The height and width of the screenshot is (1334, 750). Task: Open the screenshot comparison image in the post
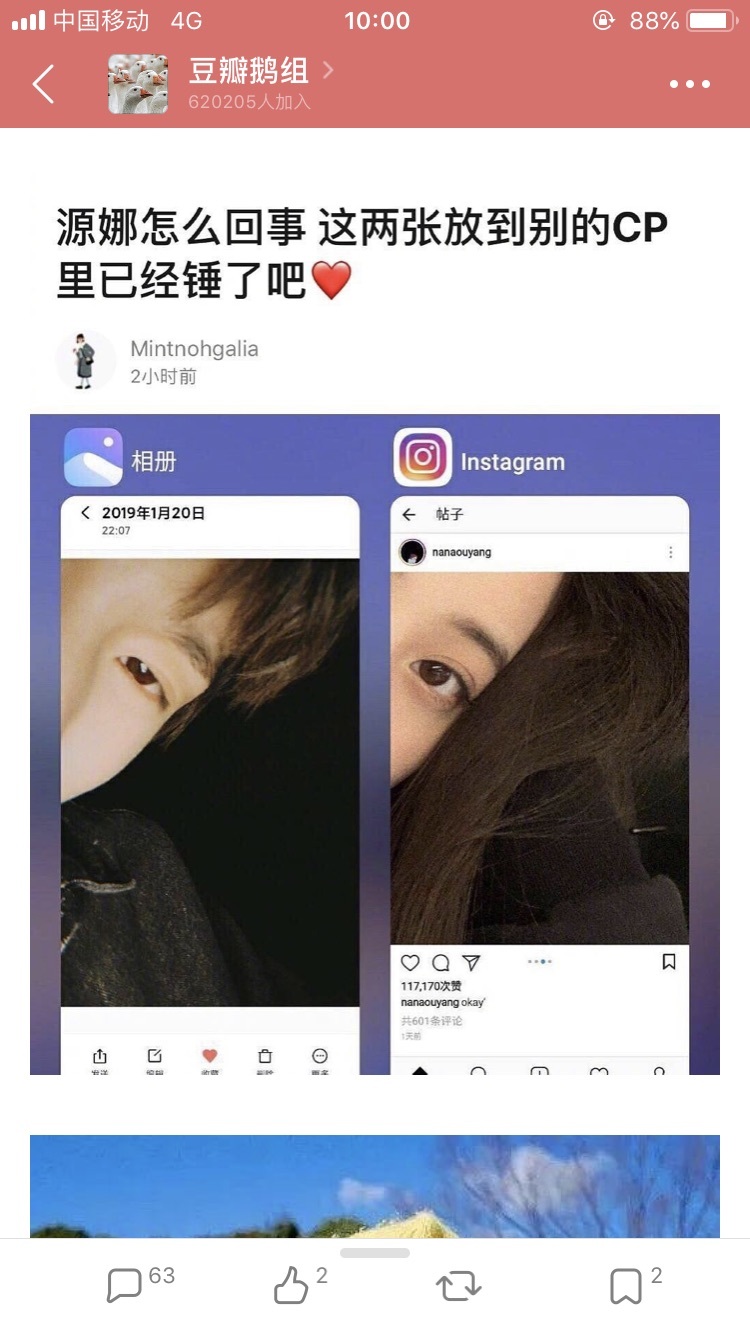(x=375, y=744)
